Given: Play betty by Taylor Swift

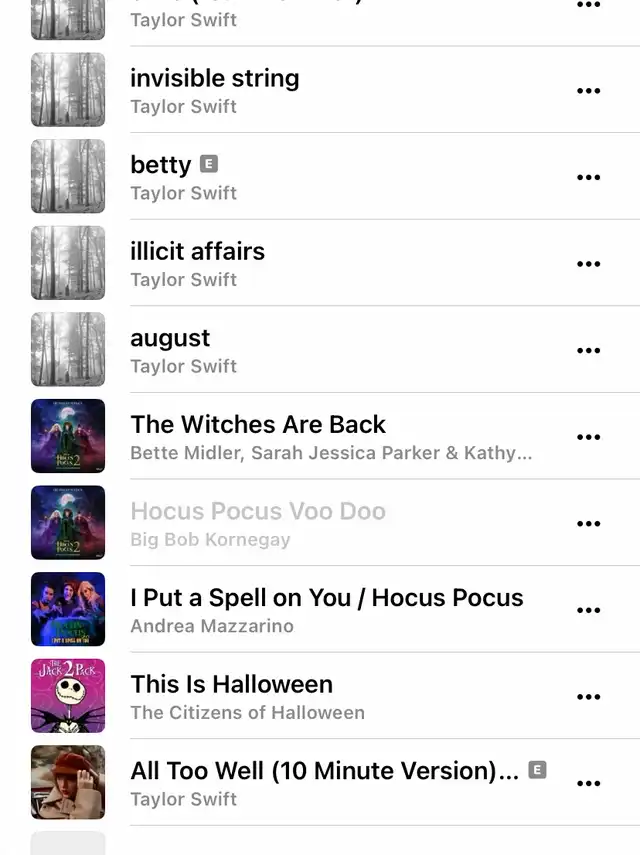Looking at the screenshot, I should click(x=160, y=165).
